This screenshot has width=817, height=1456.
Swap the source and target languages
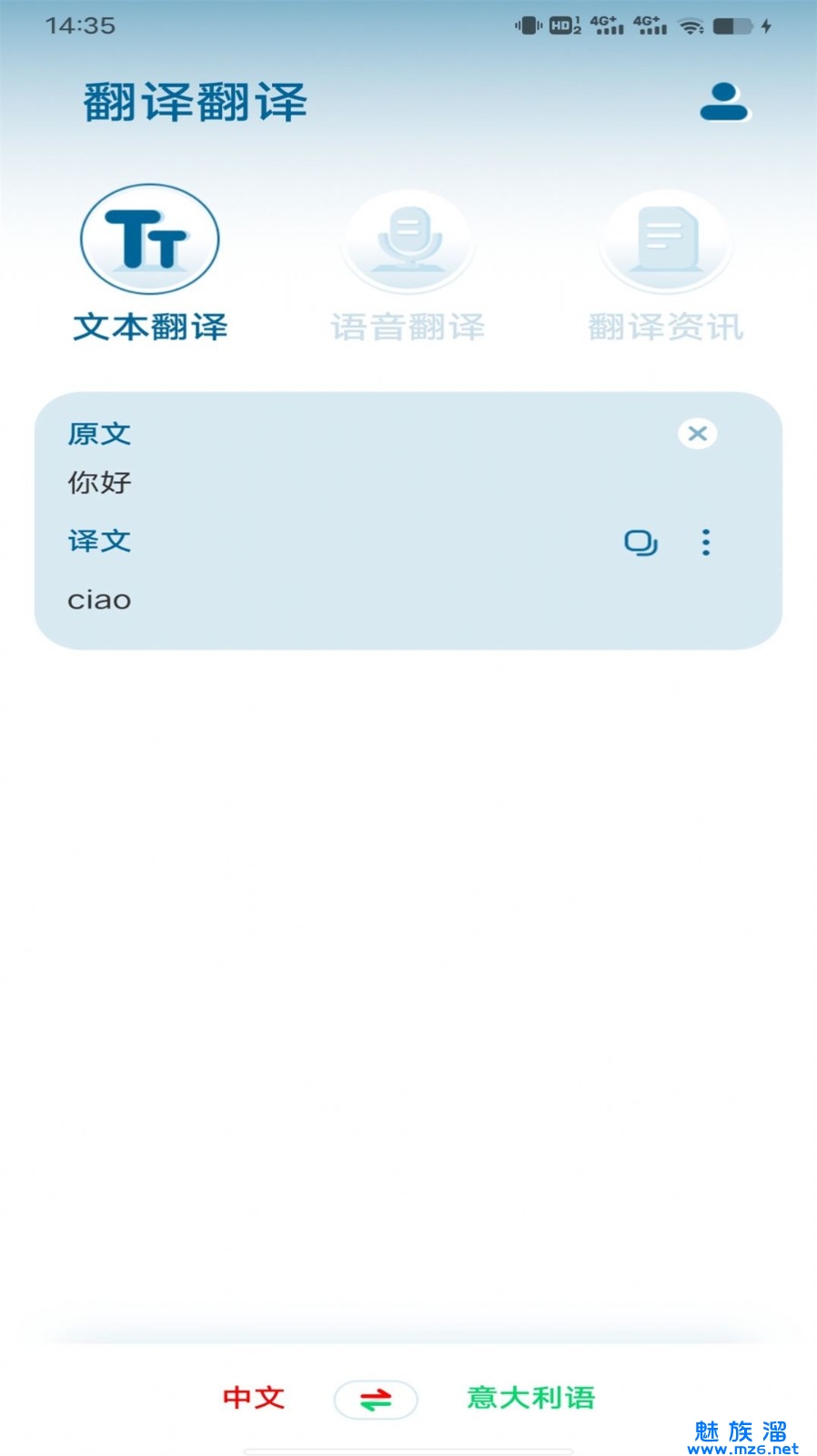pyautogui.click(x=375, y=1399)
